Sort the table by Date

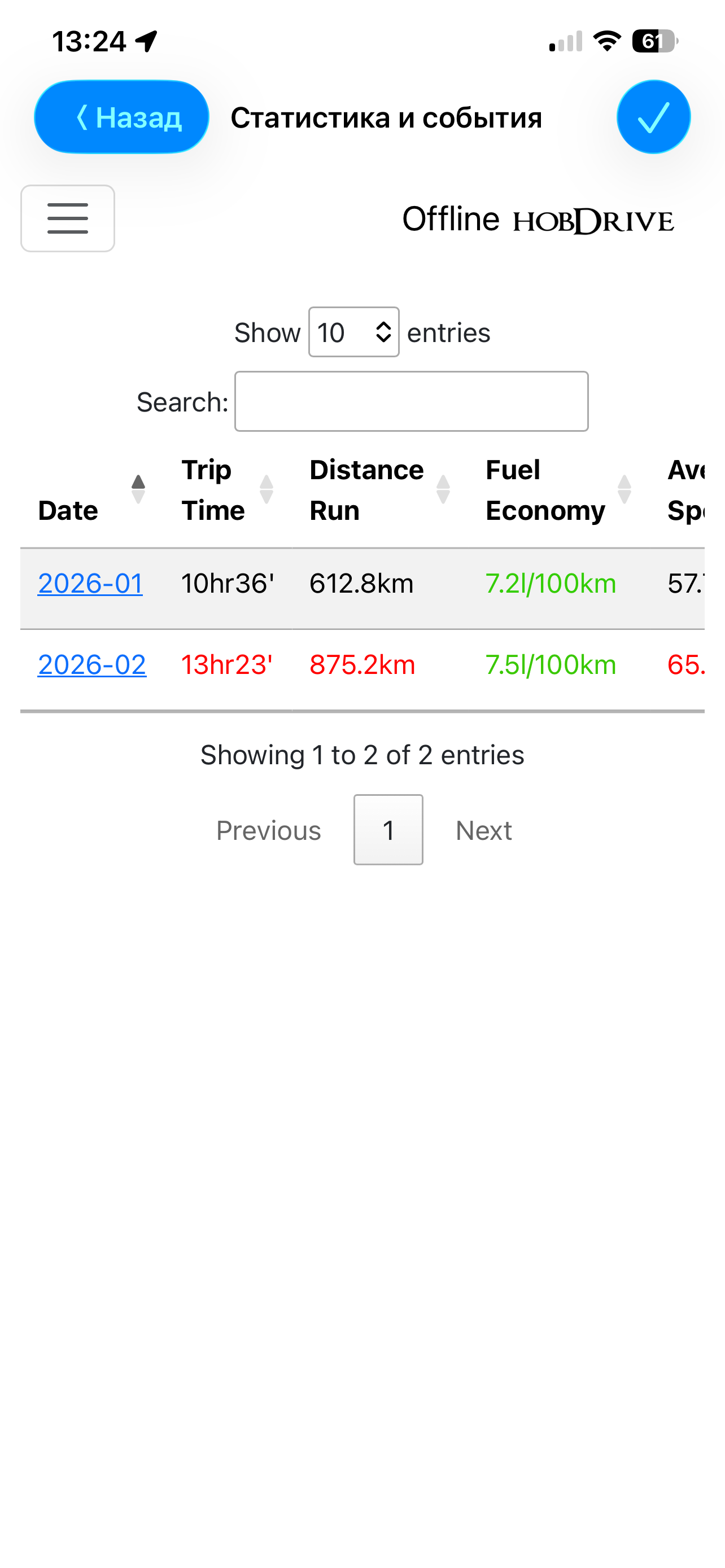point(92,490)
